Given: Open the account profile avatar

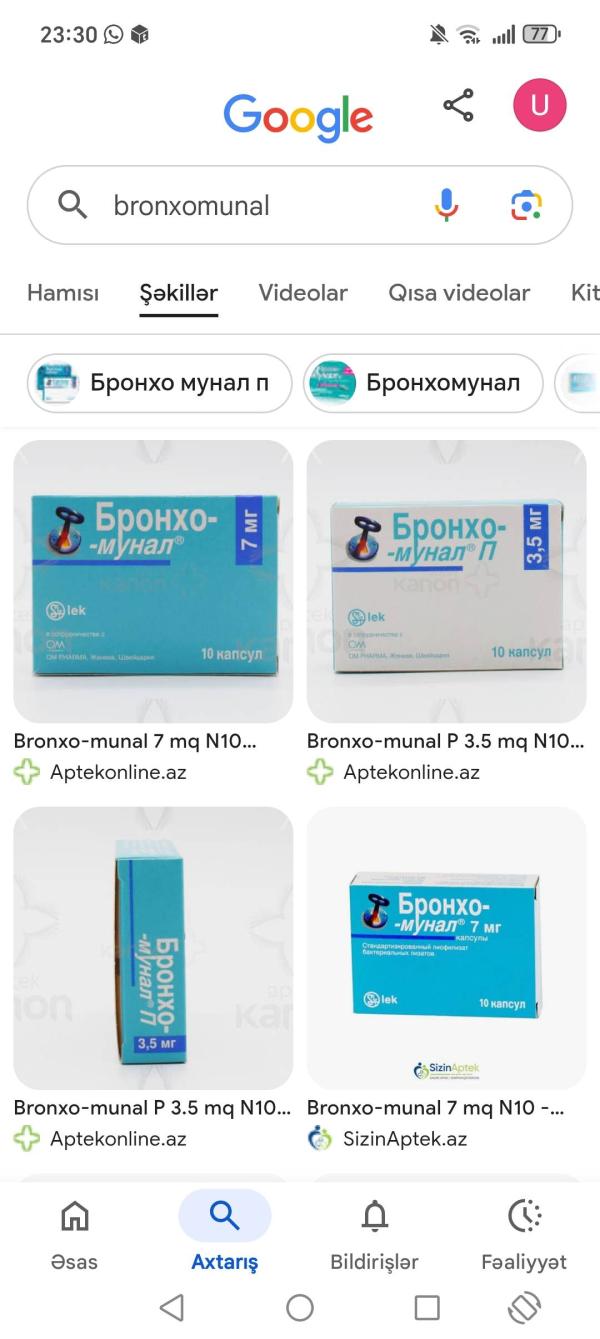Looking at the screenshot, I should click(x=539, y=106).
